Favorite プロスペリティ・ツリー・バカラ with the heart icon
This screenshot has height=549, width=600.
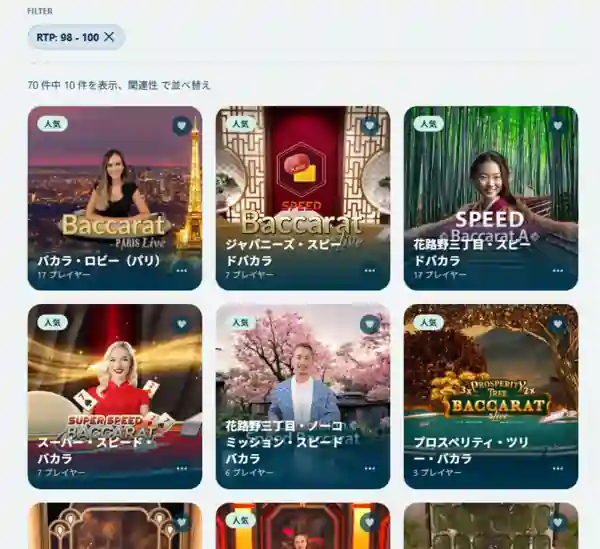[x=557, y=324]
